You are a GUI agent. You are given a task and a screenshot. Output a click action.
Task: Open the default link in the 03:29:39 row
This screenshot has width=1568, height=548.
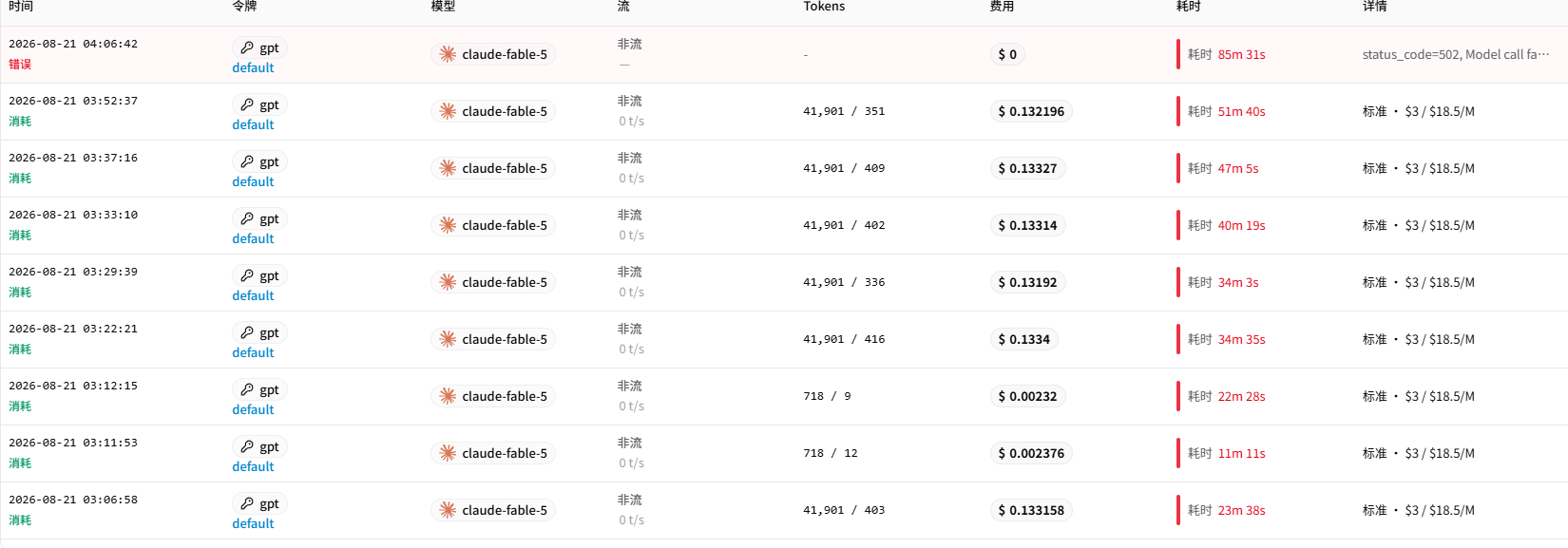[x=253, y=295]
